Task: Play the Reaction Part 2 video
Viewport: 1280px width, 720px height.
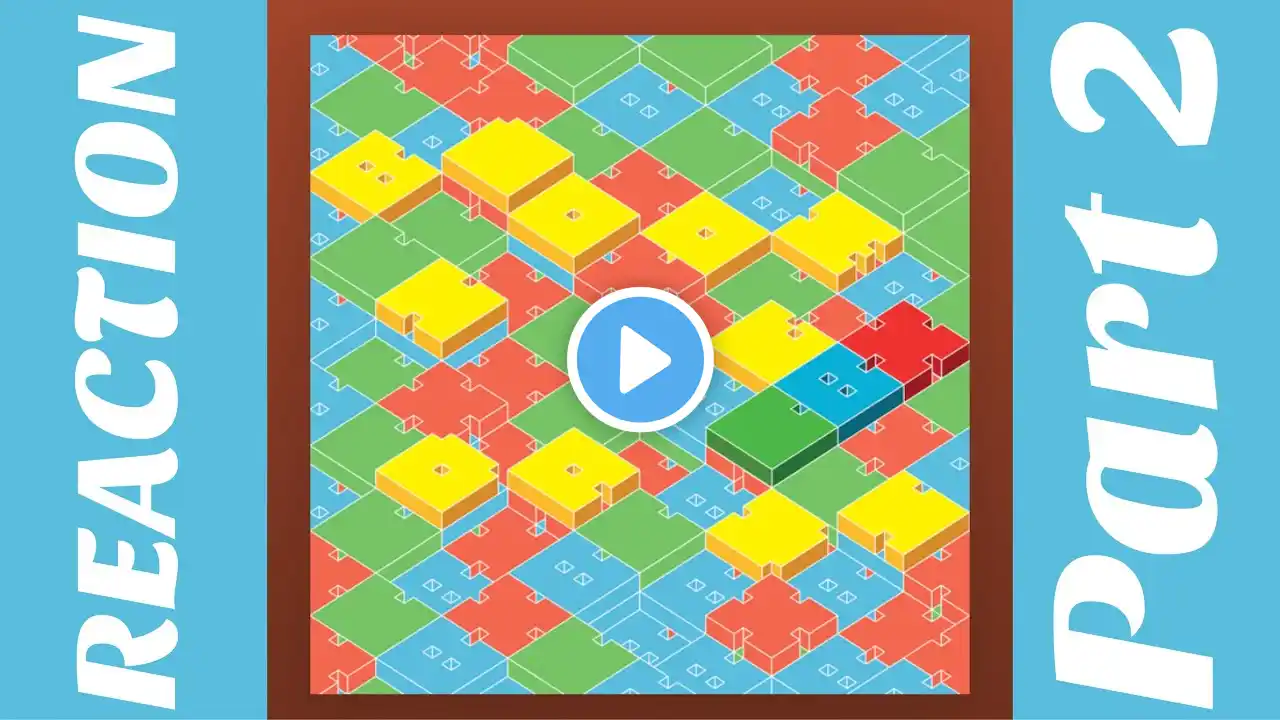Action: (x=640, y=360)
